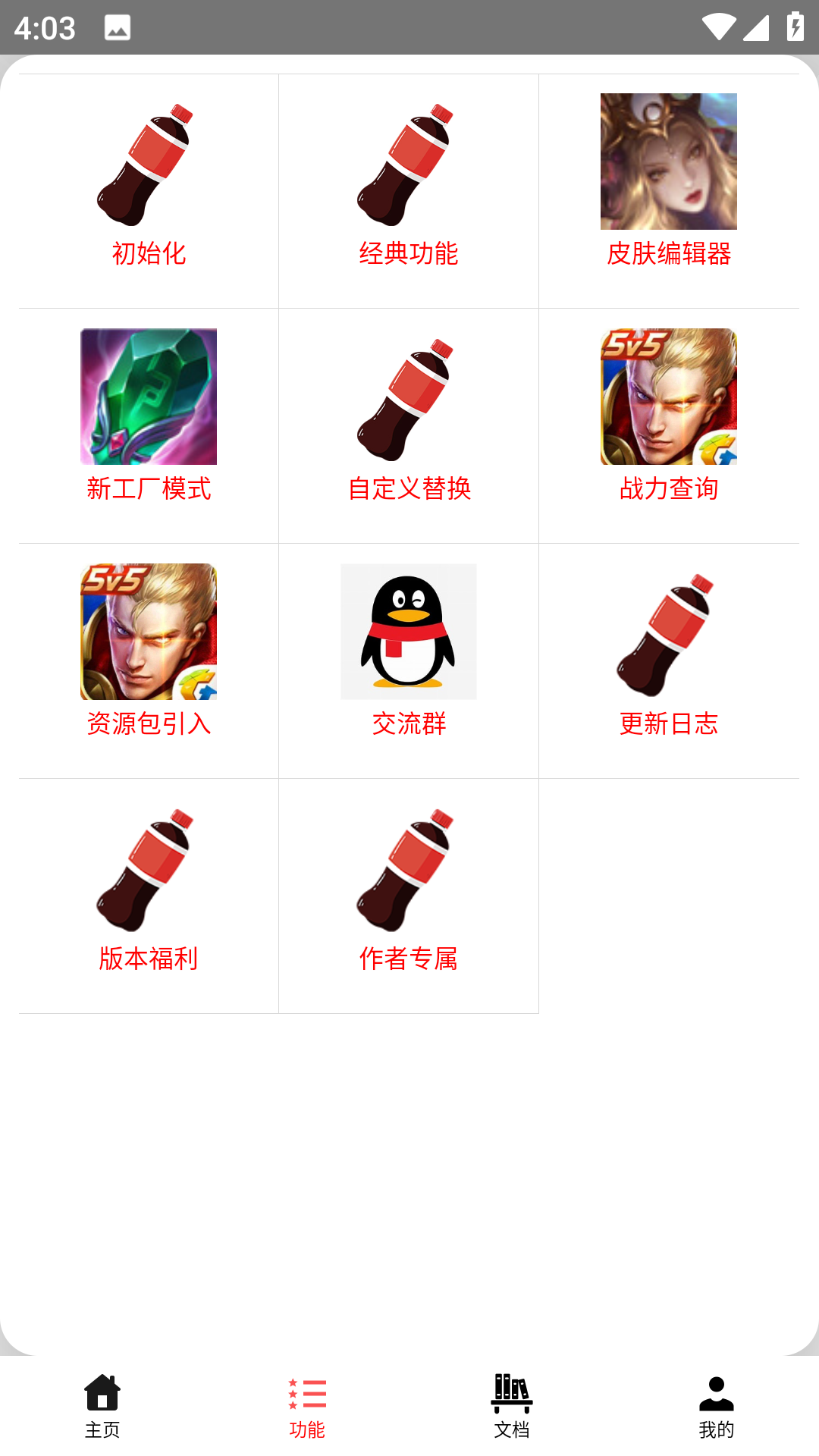Tap the home icon above 主页
Viewport: 819px width, 1456px height.
pyautogui.click(x=102, y=1393)
